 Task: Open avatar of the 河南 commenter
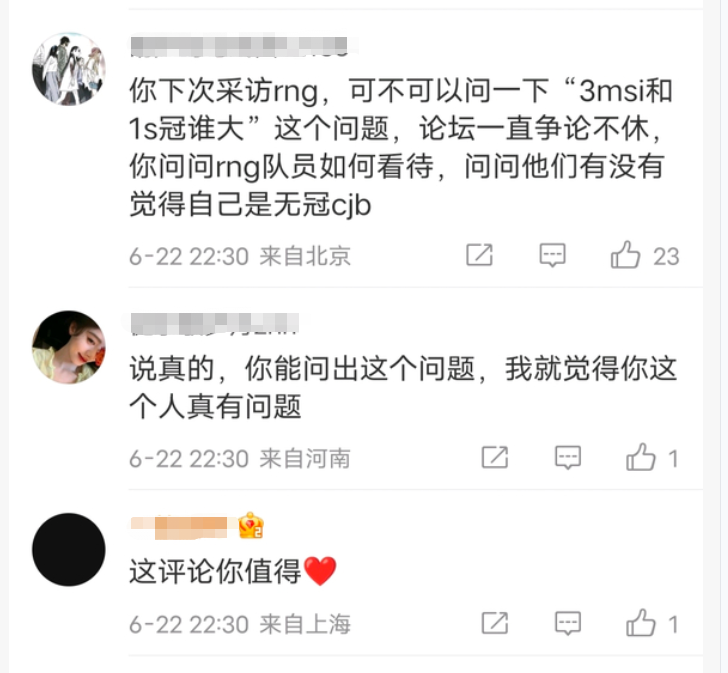click(68, 346)
